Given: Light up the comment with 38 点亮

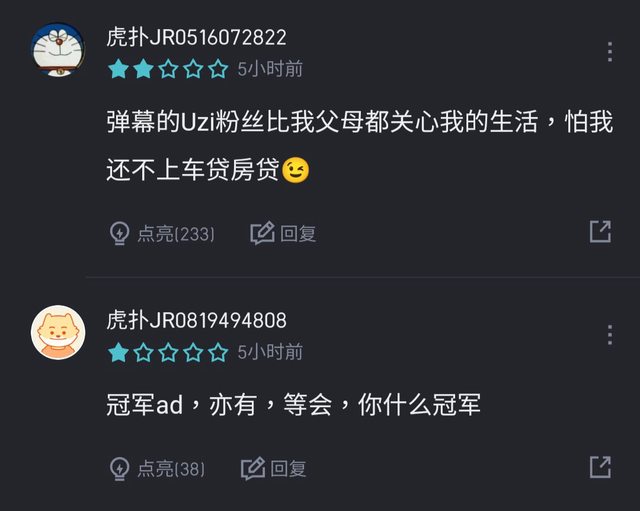Looking at the screenshot, I should point(156,467).
